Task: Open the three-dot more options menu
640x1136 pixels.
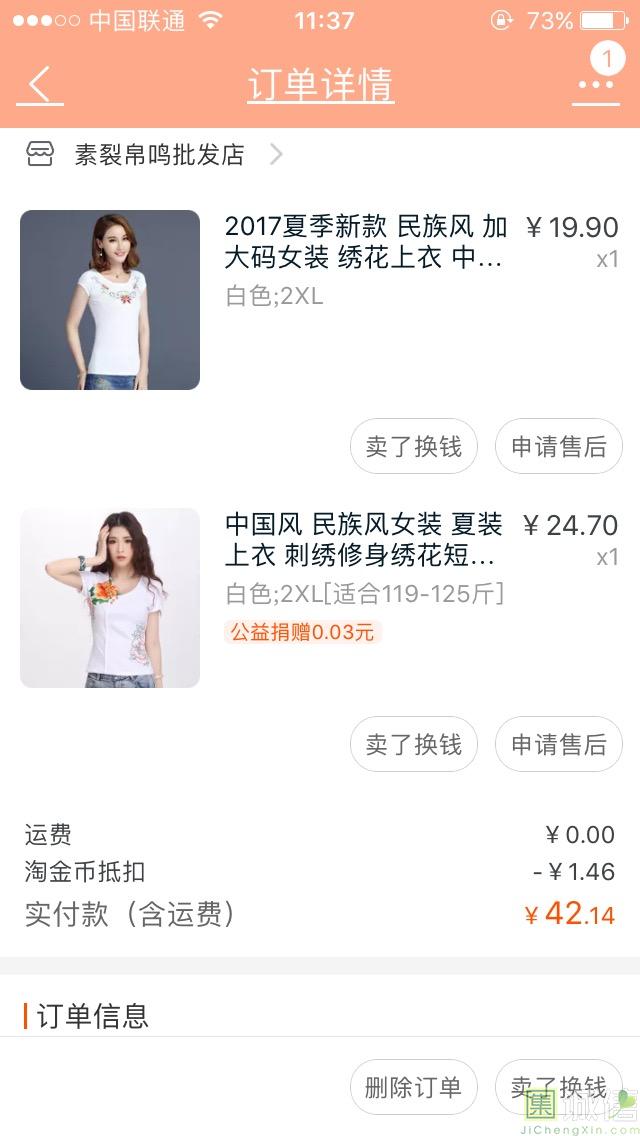Action: (596, 85)
